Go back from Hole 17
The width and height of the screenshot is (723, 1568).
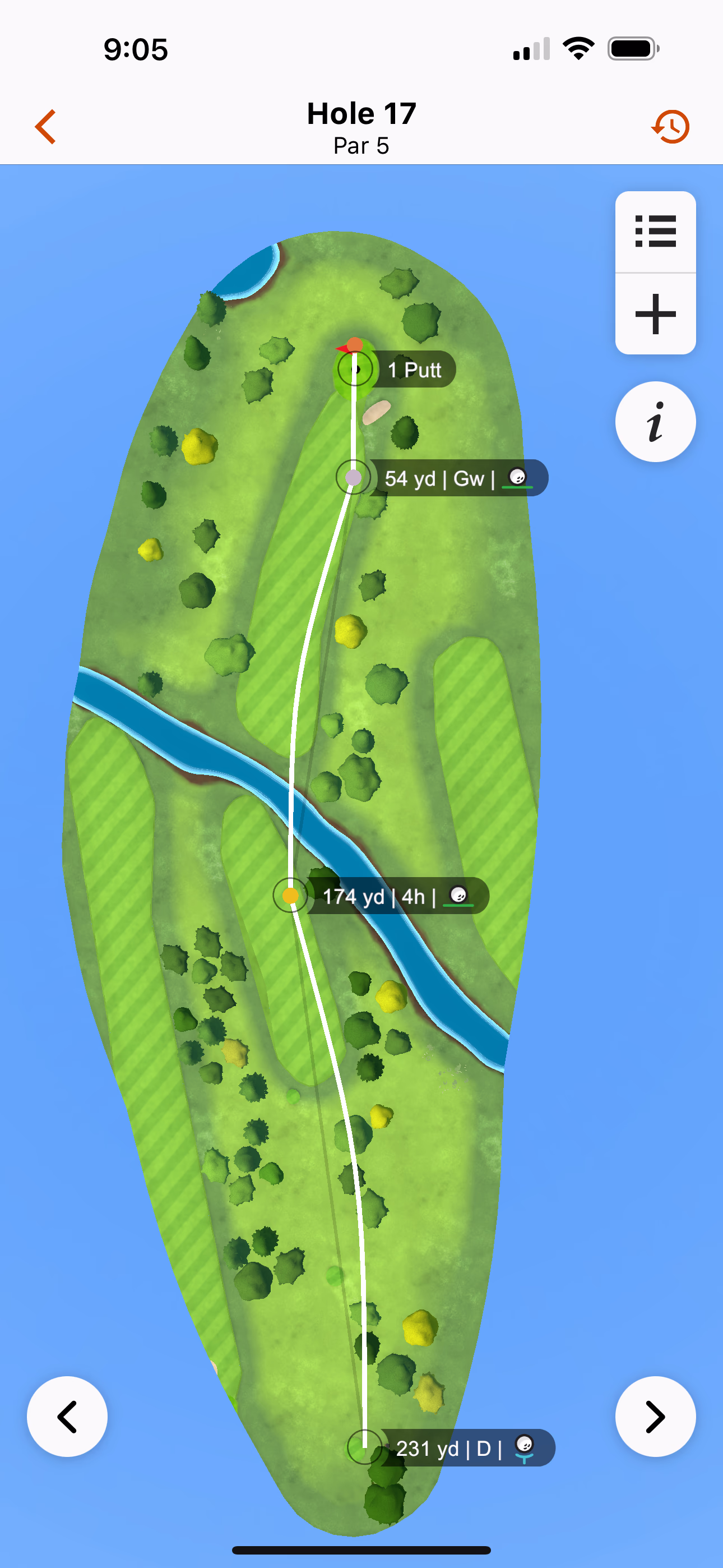[x=45, y=127]
